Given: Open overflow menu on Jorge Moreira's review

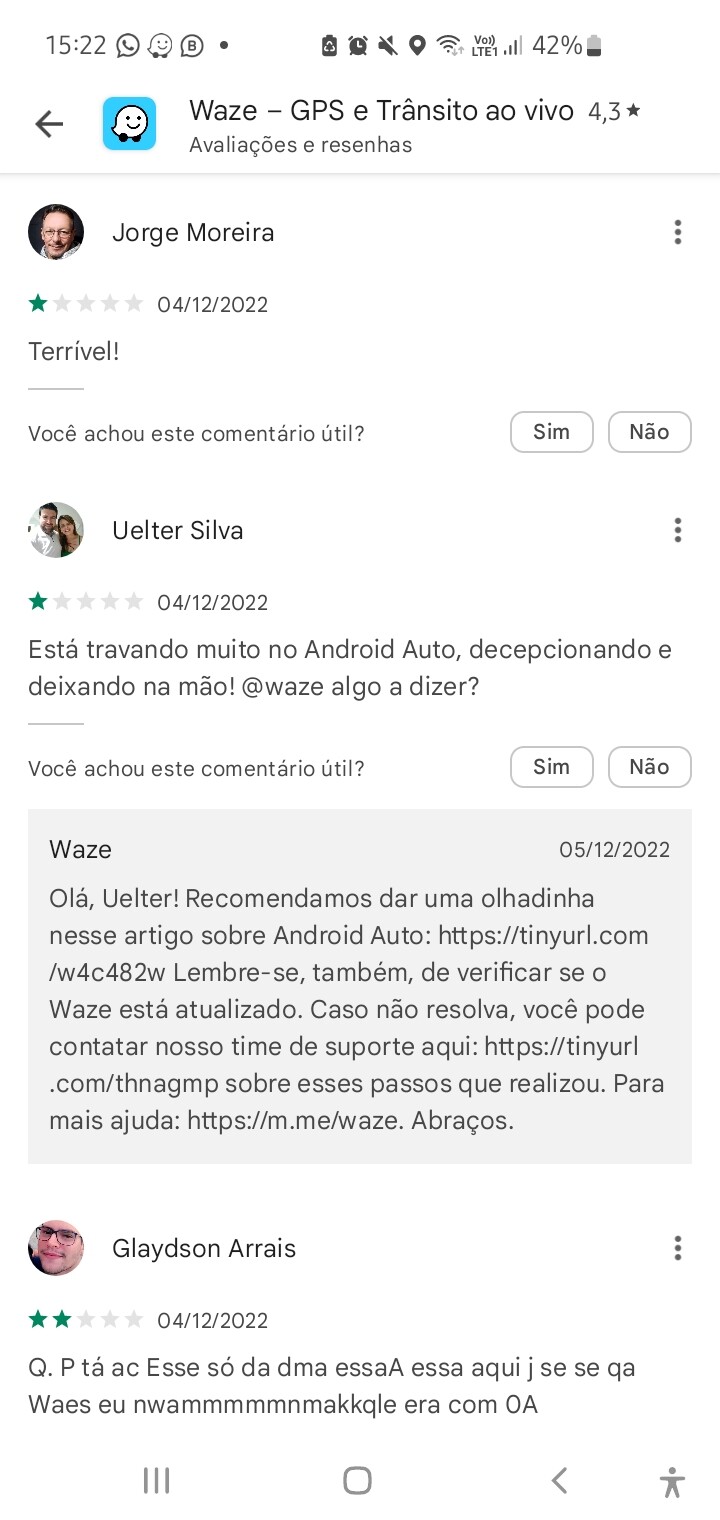Looking at the screenshot, I should coord(677,232).
